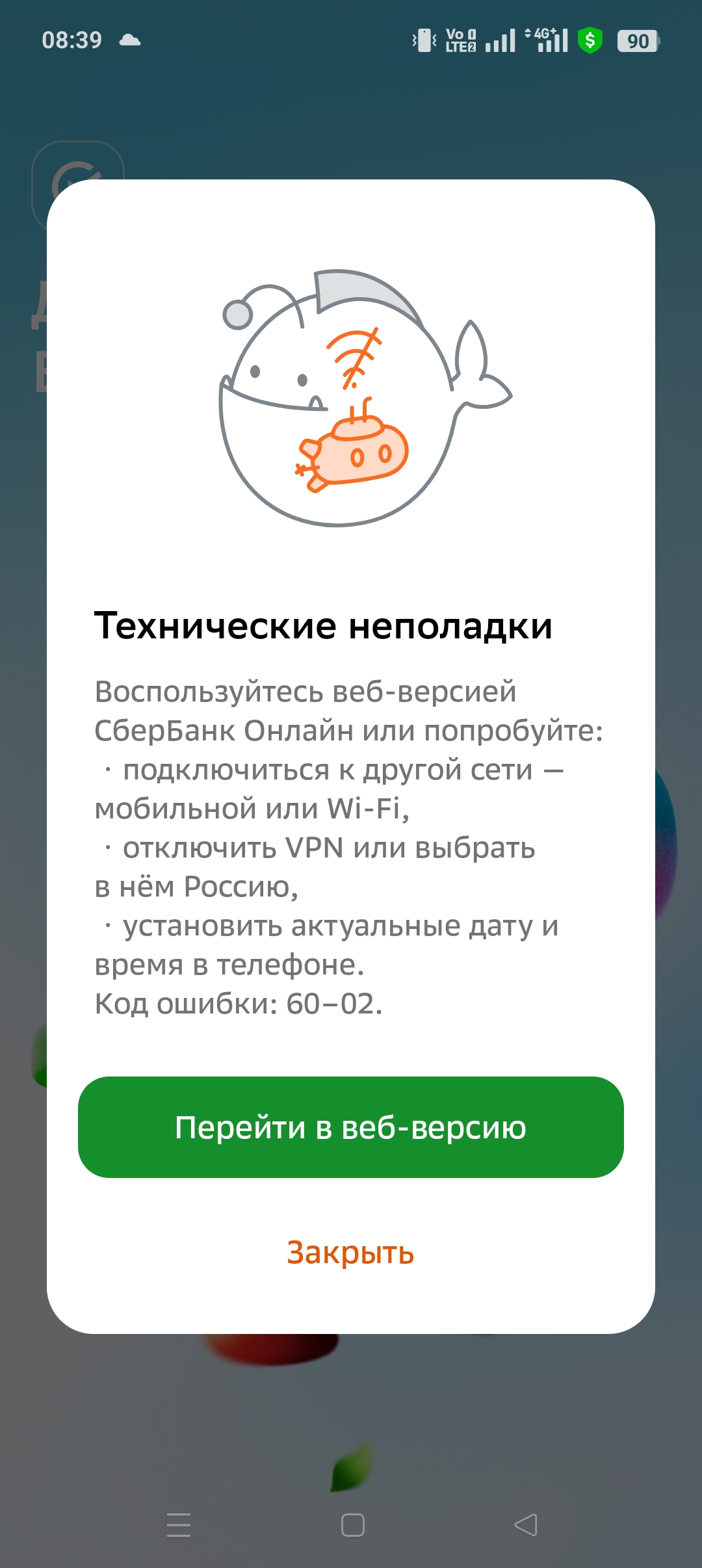Image resolution: width=702 pixels, height=1568 pixels.
Task: Go to the home screen via home button
Action: click(x=352, y=1524)
